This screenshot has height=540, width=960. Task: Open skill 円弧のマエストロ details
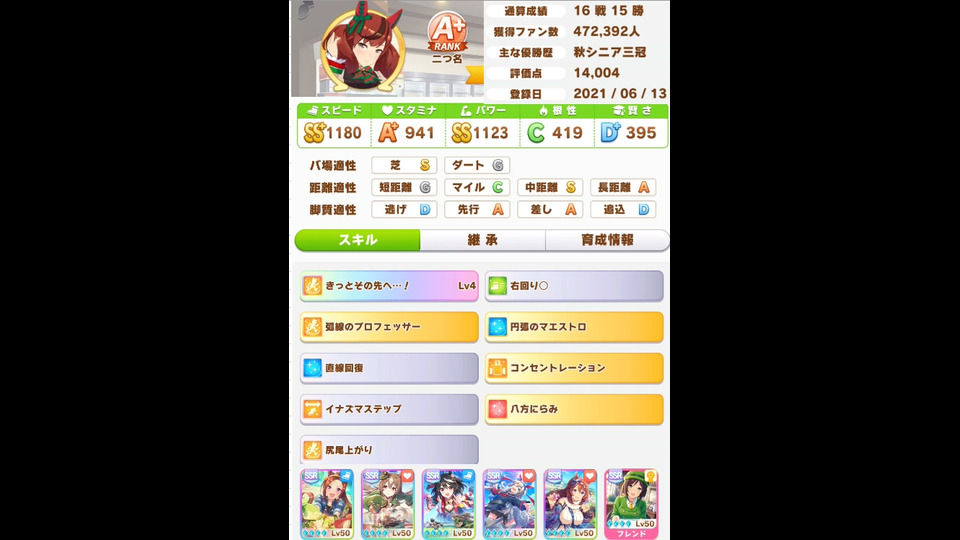pyautogui.click(x=574, y=327)
